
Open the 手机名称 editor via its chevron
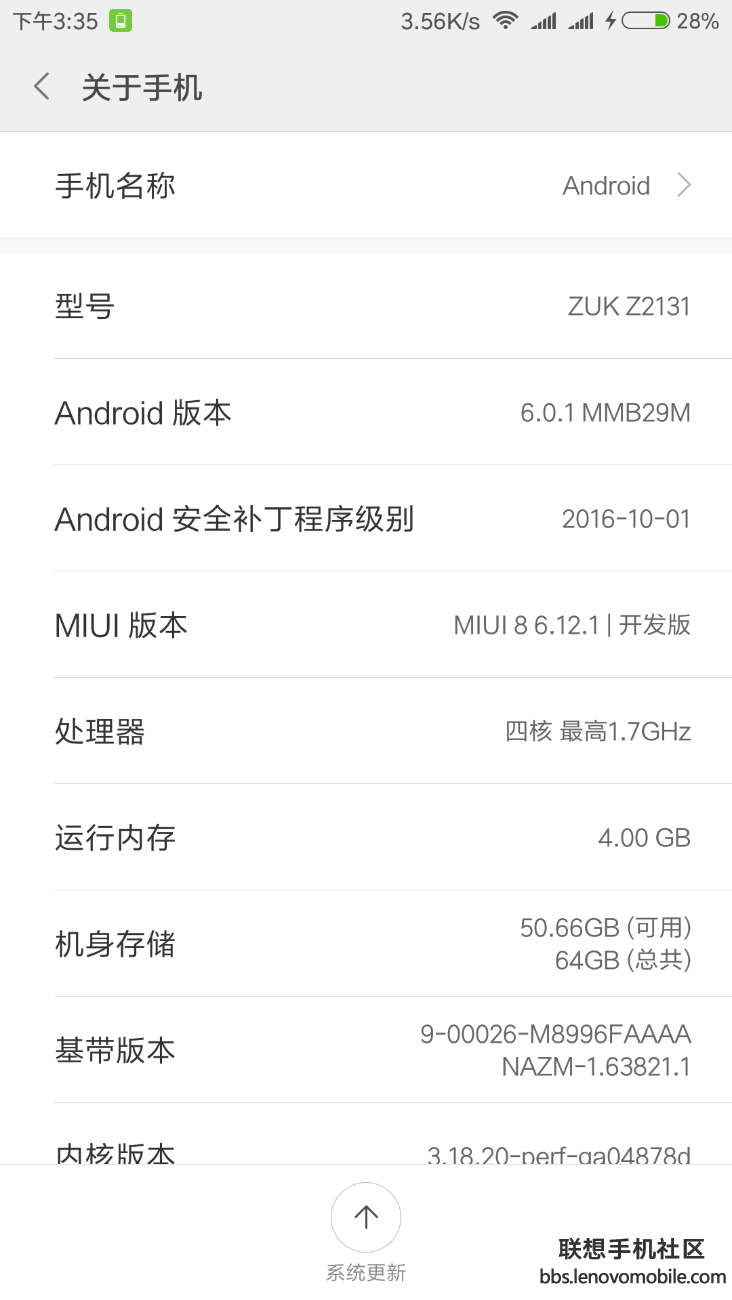point(684,185)
